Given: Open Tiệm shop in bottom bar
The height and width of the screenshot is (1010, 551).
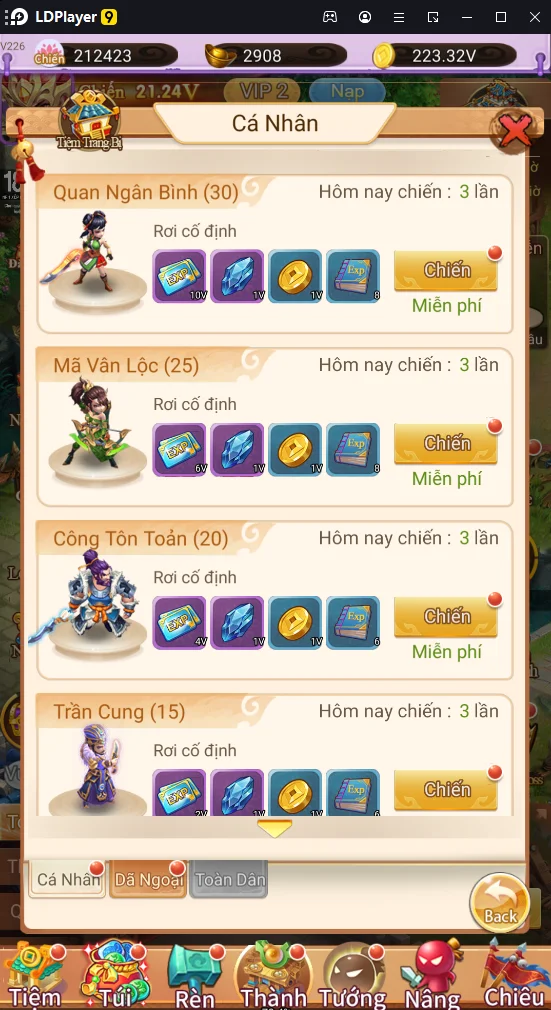Looking at the screenshot, I should click(x=35, y=976).
